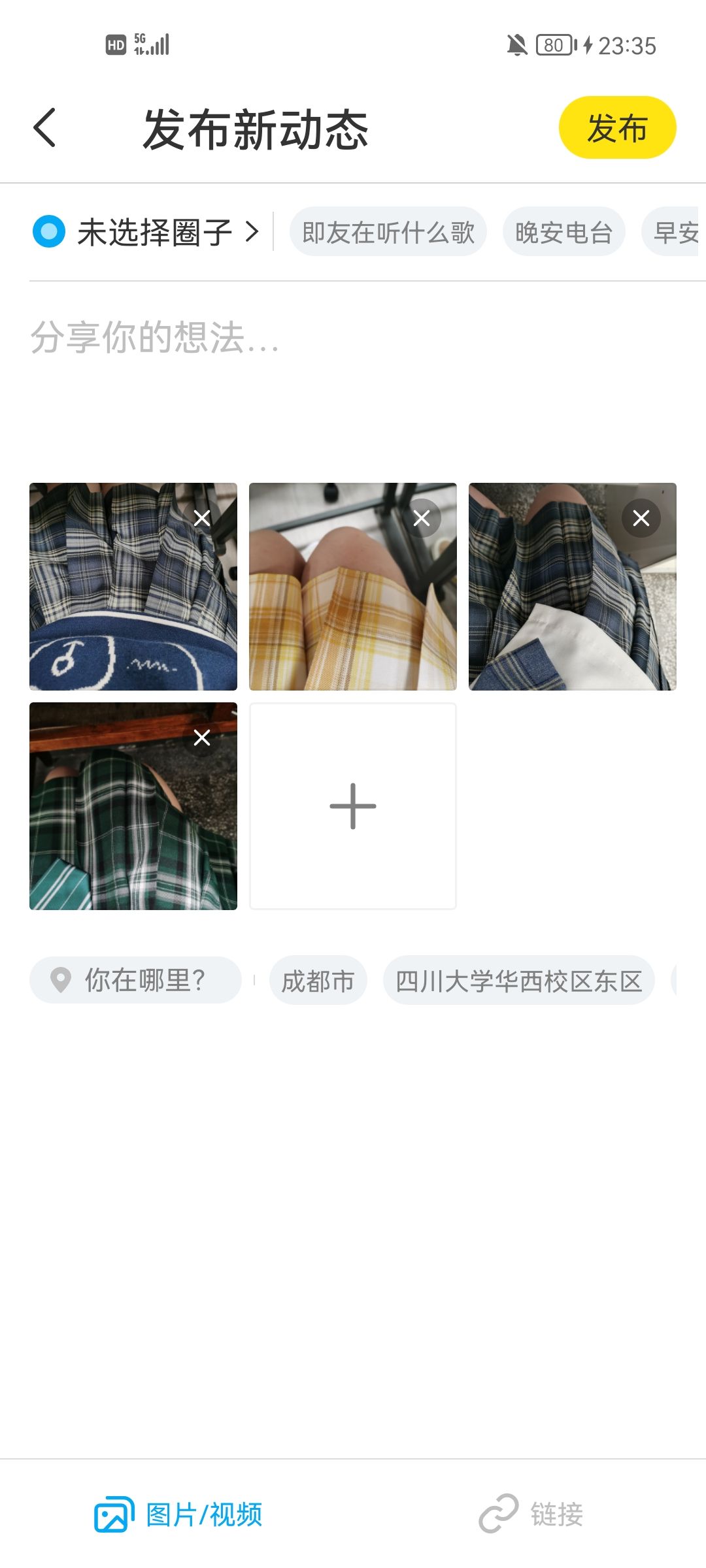
Task: Go back using the top-left arrow
Action: tap(44, 127)
